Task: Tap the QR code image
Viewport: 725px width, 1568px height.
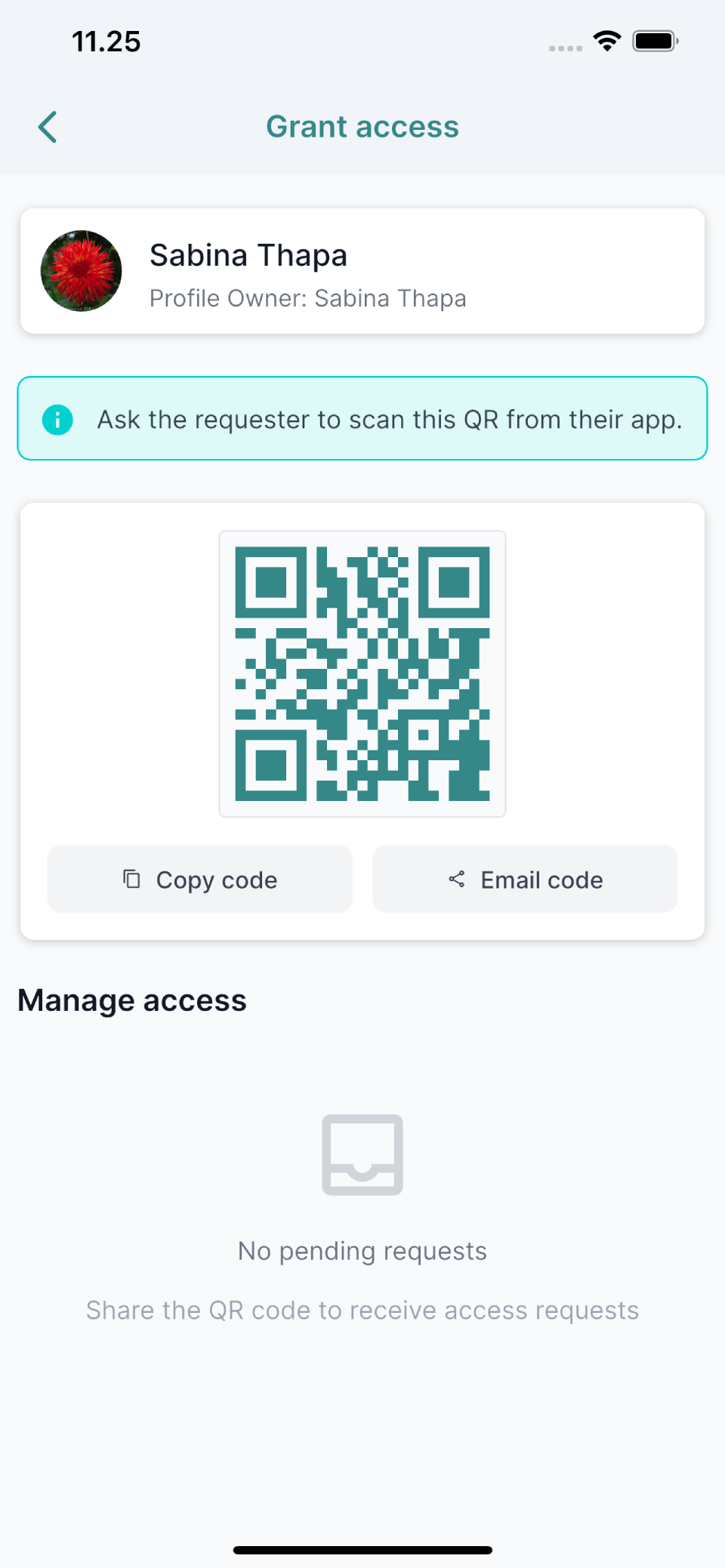Action: (362, 673)
